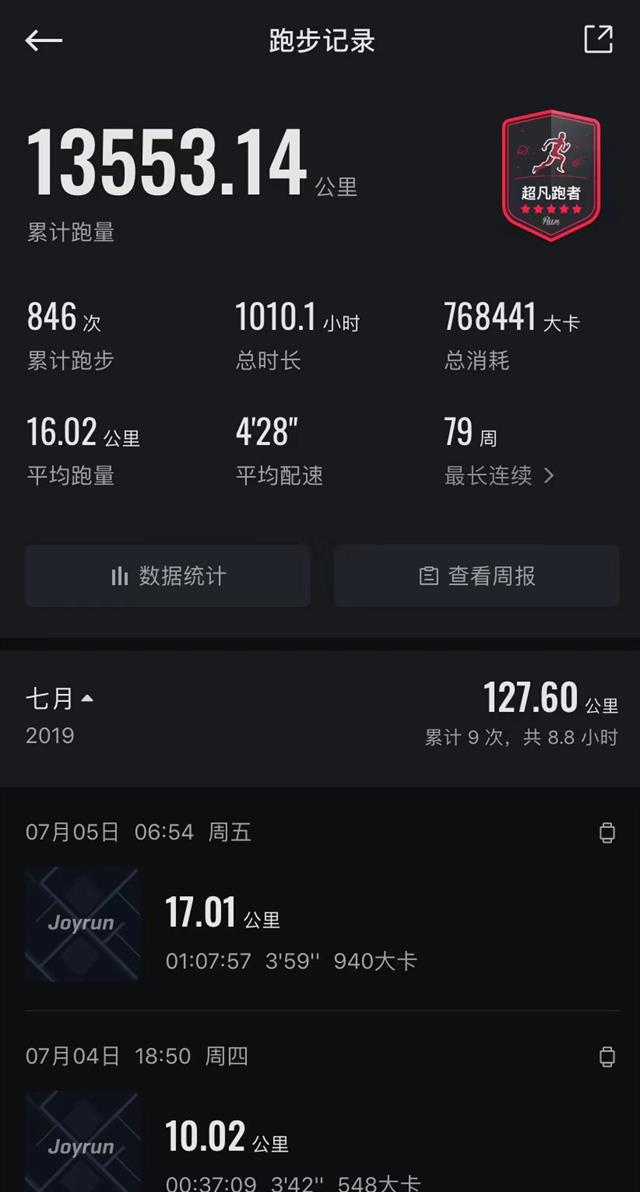The height and width of the screenshot is (1192, 640).
Task: Open 数据统计 data statistics
Action: (168, 576)
